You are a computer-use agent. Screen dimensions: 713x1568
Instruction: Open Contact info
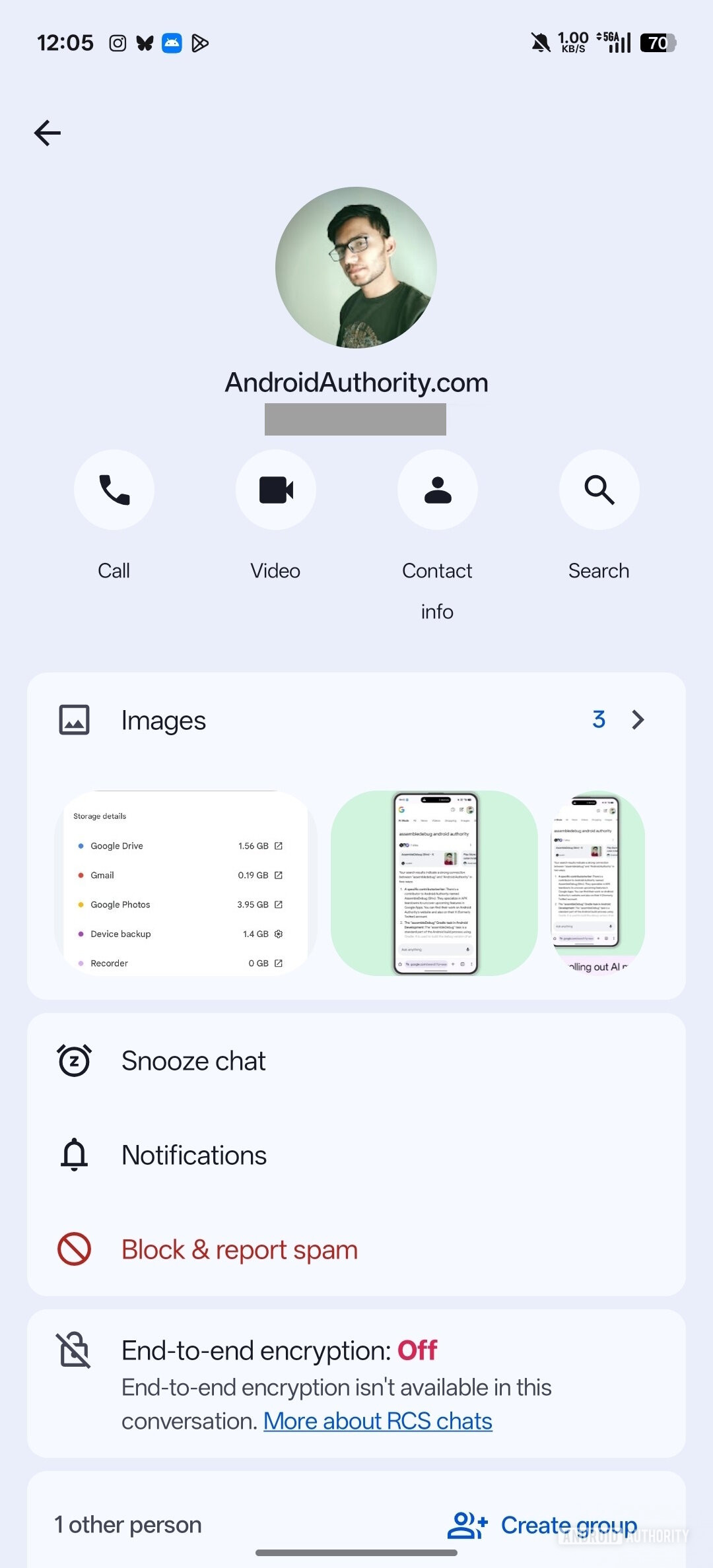438,490
